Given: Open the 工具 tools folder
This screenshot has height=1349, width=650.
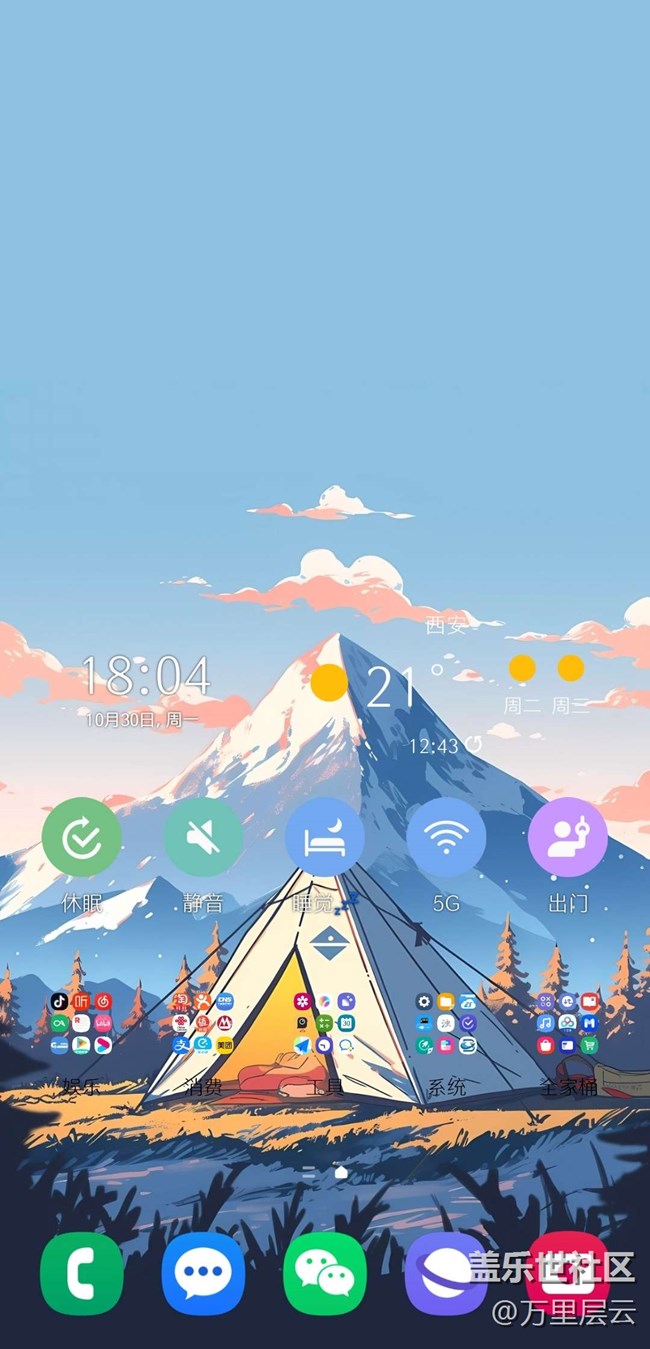Looking at the screenshot, I should [325, 1023].
